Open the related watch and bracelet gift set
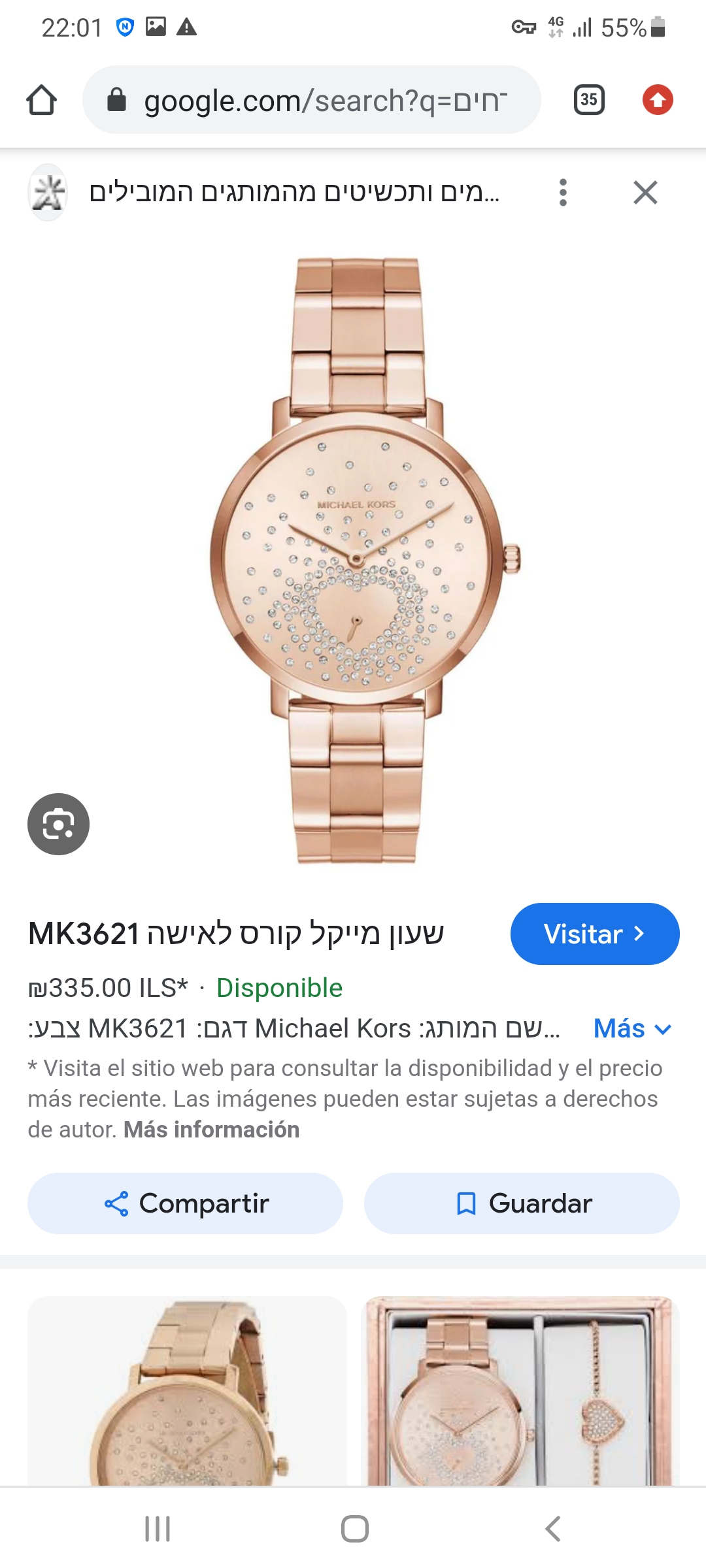This screenshot has width=706, height=1568. [520, 1392]
